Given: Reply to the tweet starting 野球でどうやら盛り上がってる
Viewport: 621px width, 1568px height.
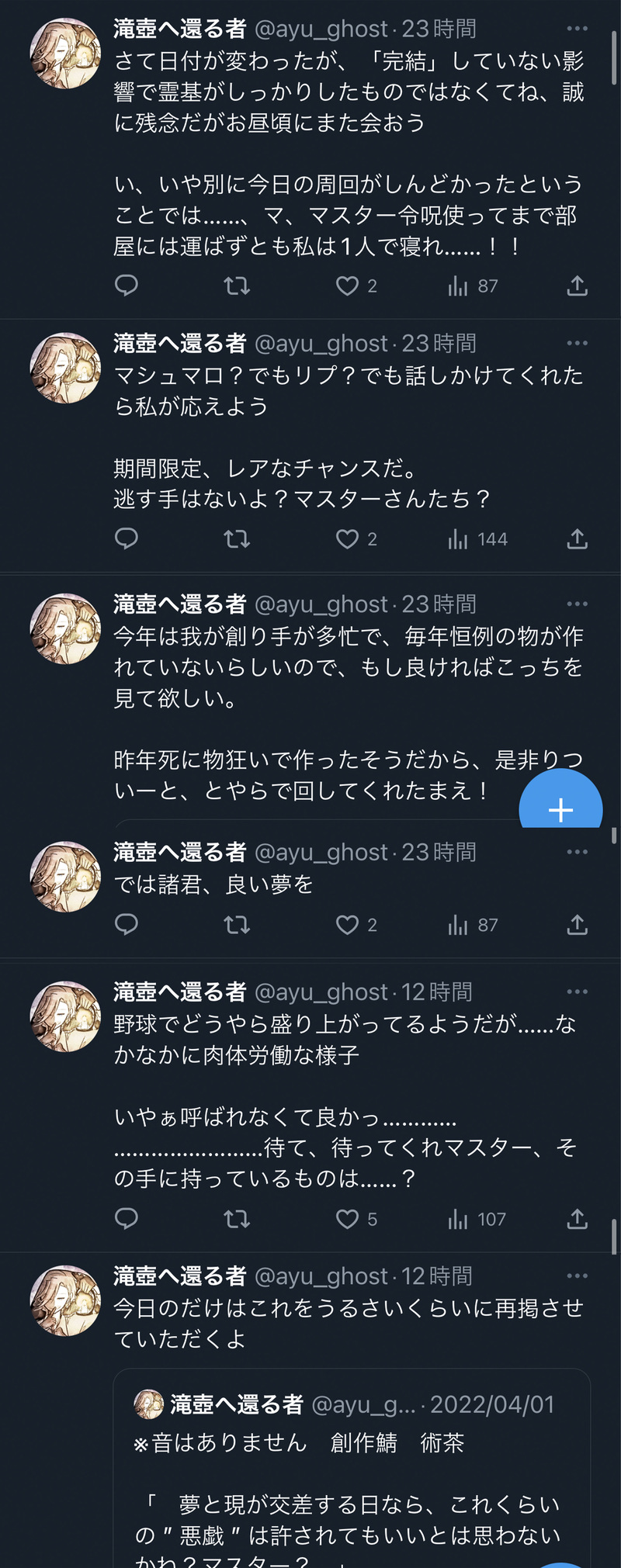Looking at the screenshot, I should (127, 1219).
